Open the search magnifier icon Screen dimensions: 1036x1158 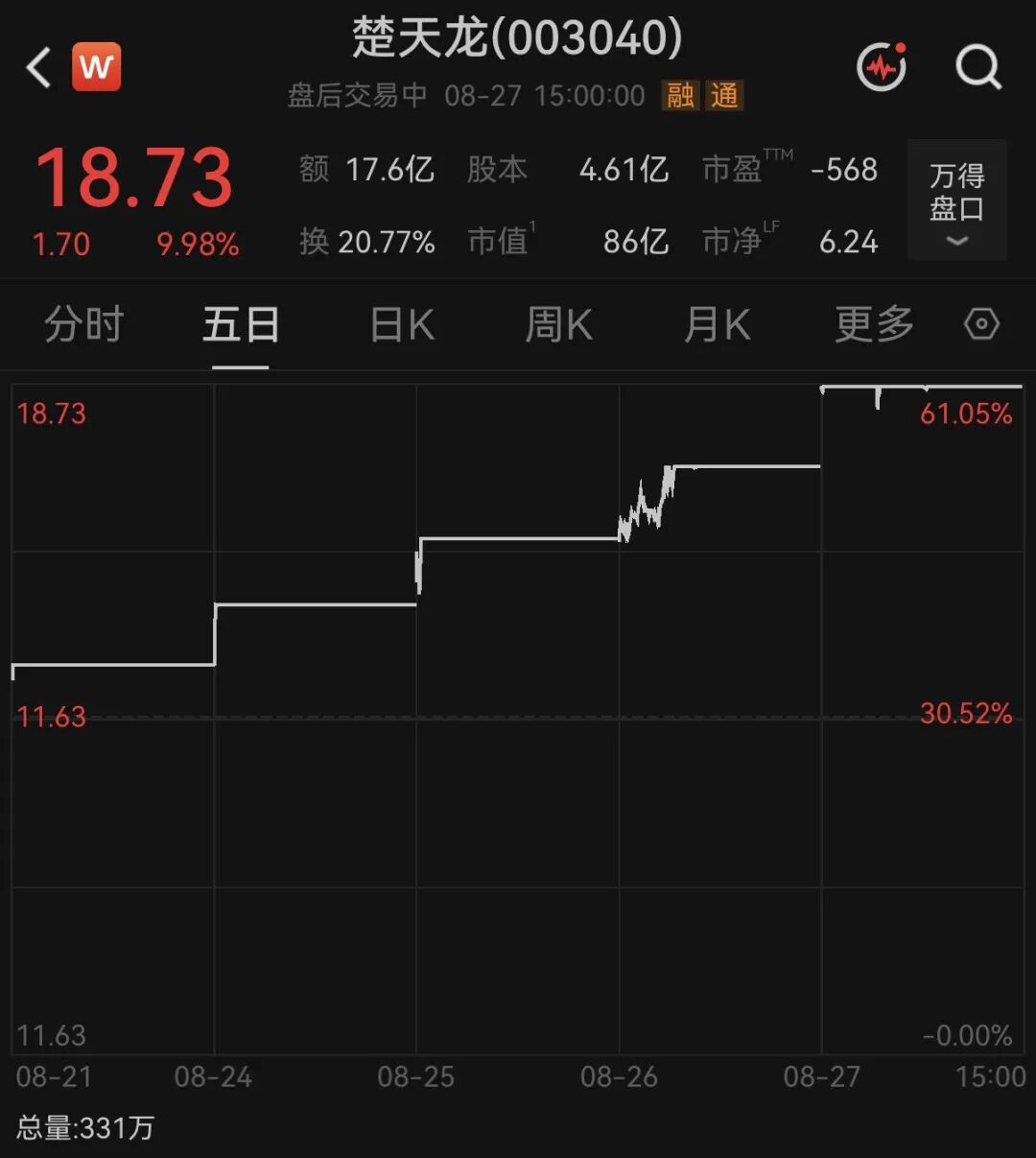[978, 67]
